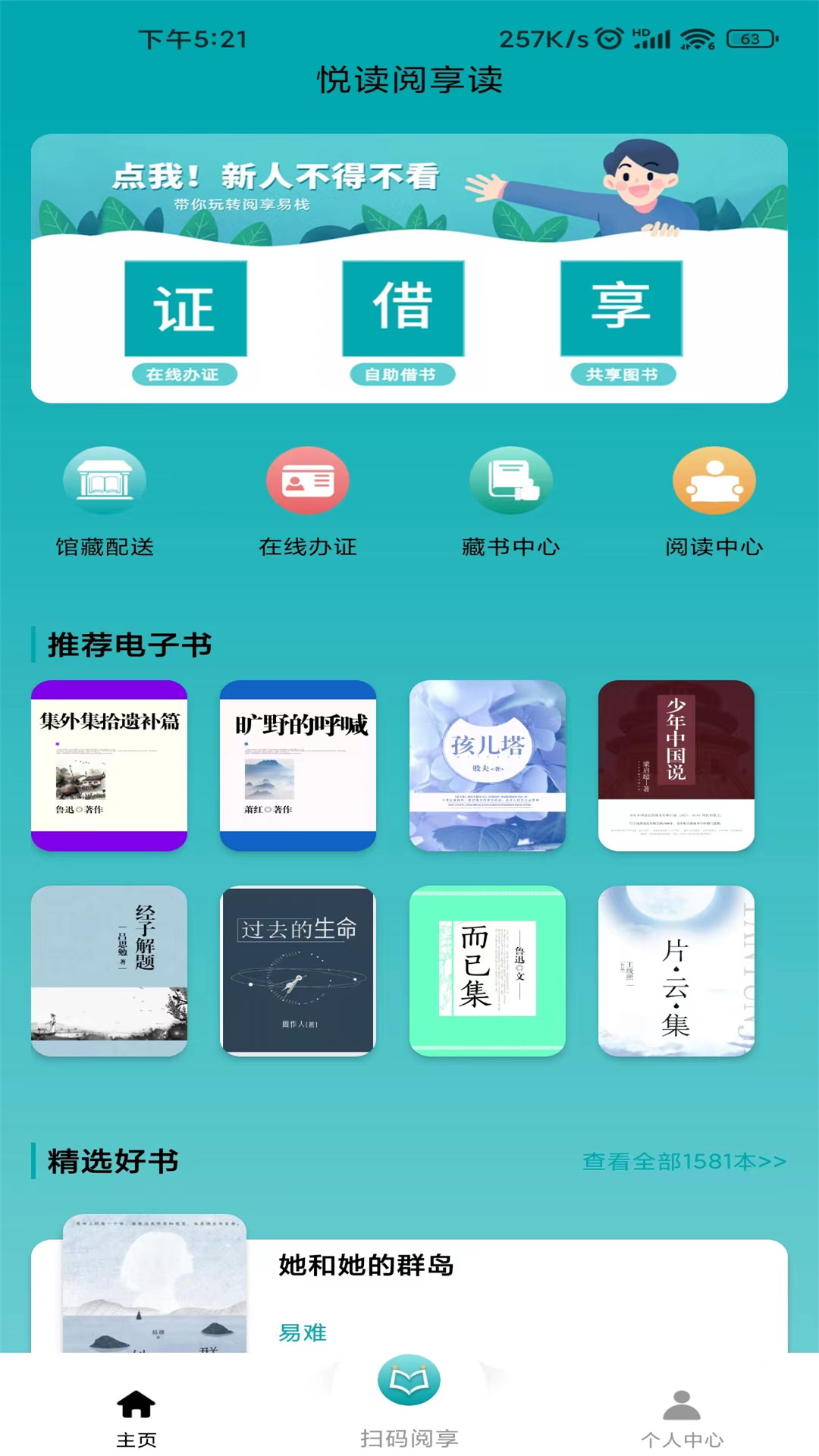
Task: Tap the 借 self-service borrowing tile
Action: [x=404, y=309]
